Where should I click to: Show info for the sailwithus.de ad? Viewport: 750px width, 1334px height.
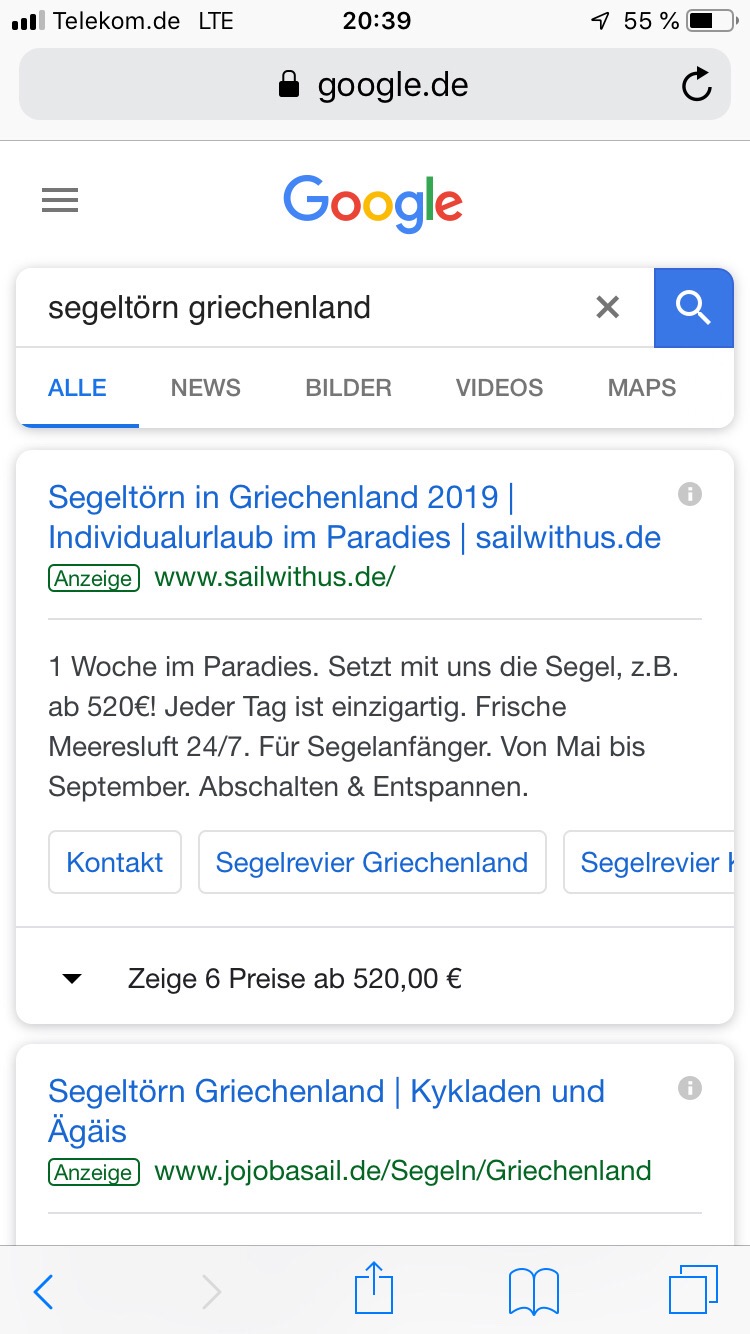point(689,494)
